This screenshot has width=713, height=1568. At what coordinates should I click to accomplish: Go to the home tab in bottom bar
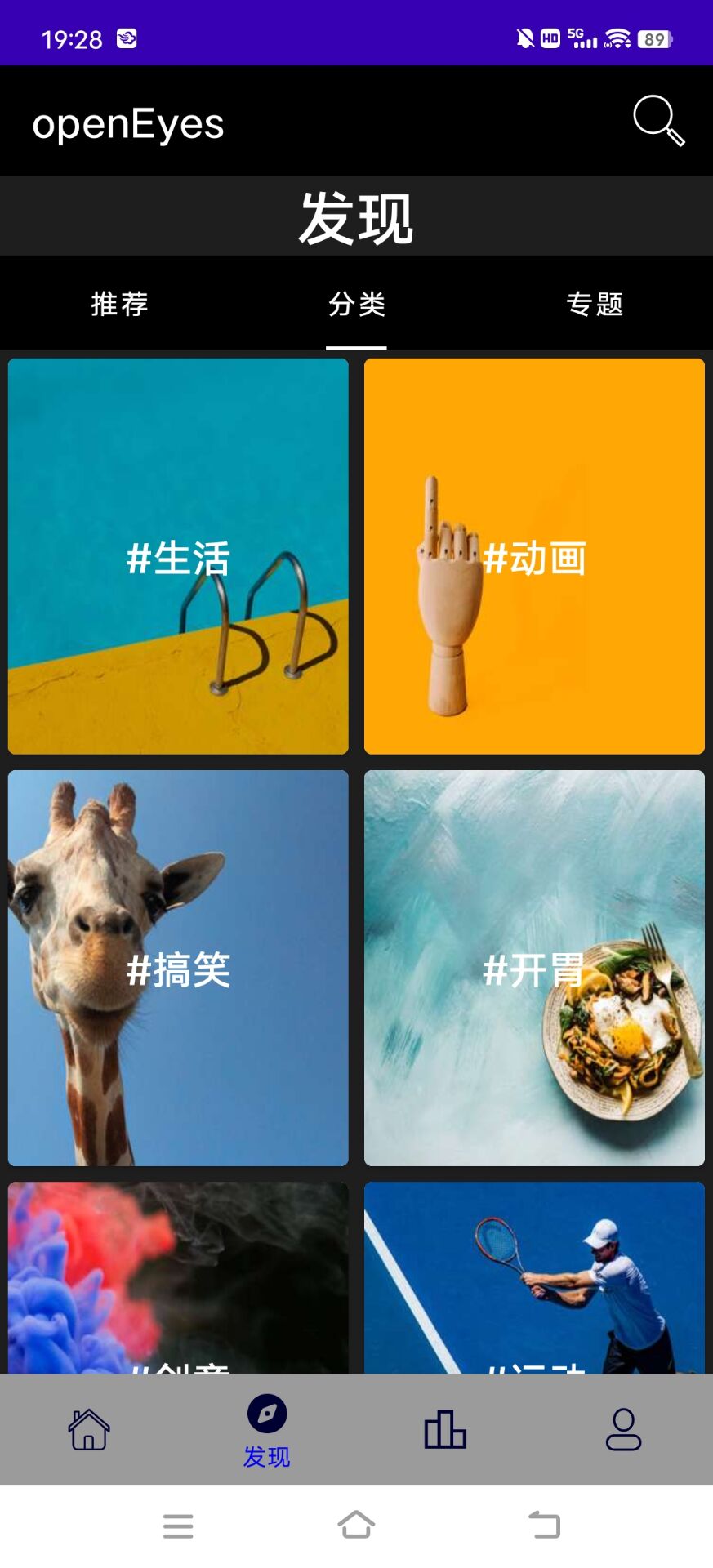[x=89, y=1429]
